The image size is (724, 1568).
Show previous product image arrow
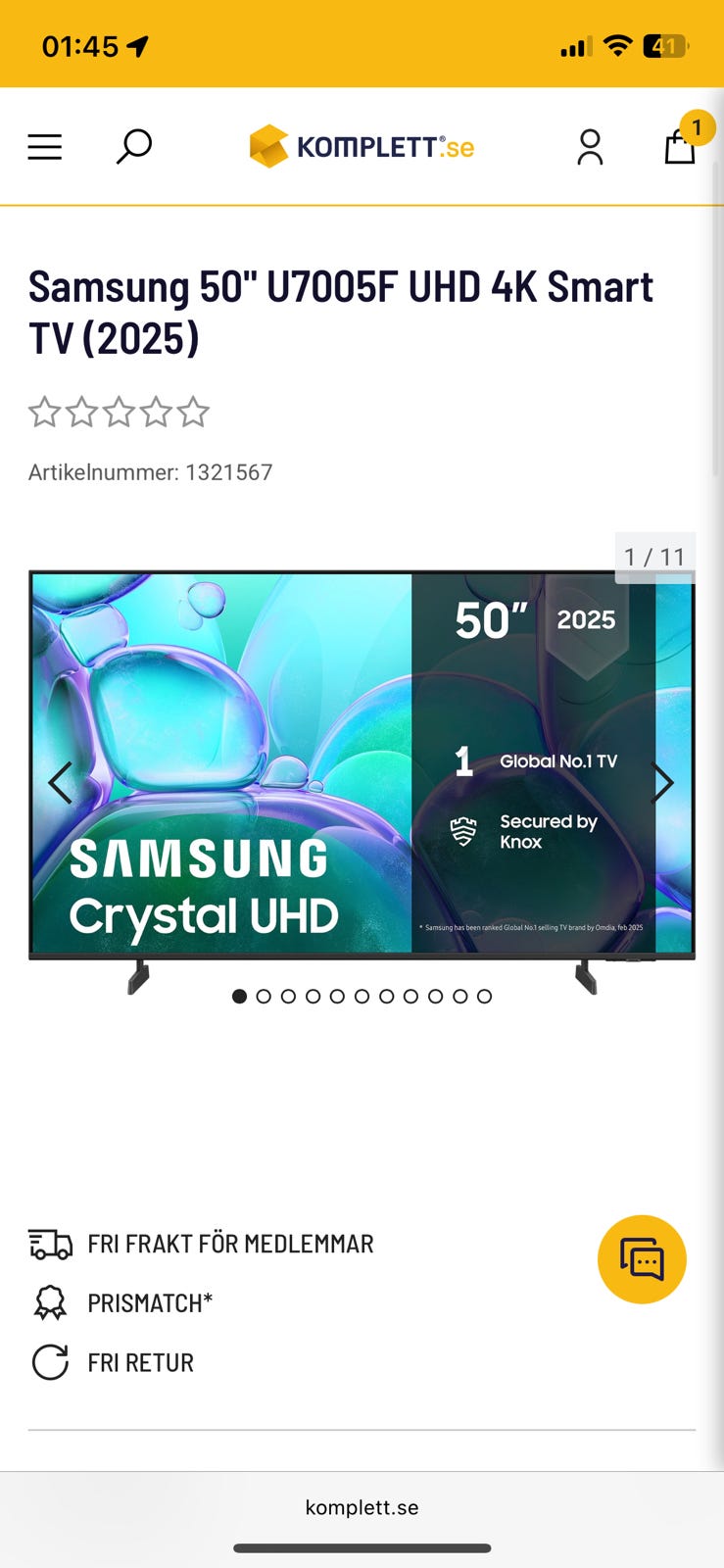click(61, 782)
